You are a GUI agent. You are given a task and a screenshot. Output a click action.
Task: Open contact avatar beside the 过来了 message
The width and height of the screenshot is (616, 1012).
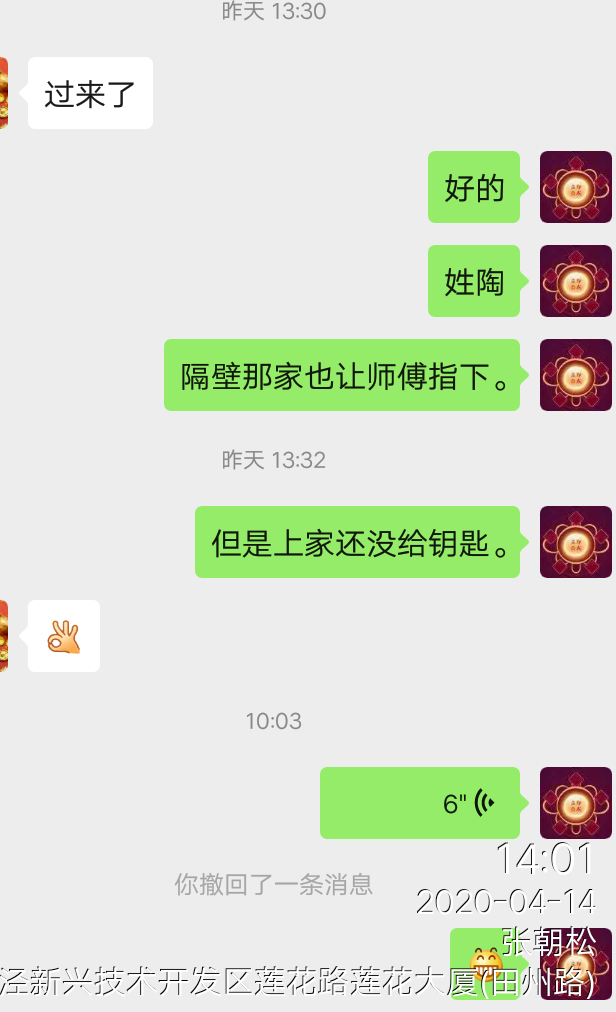(3, 93)
